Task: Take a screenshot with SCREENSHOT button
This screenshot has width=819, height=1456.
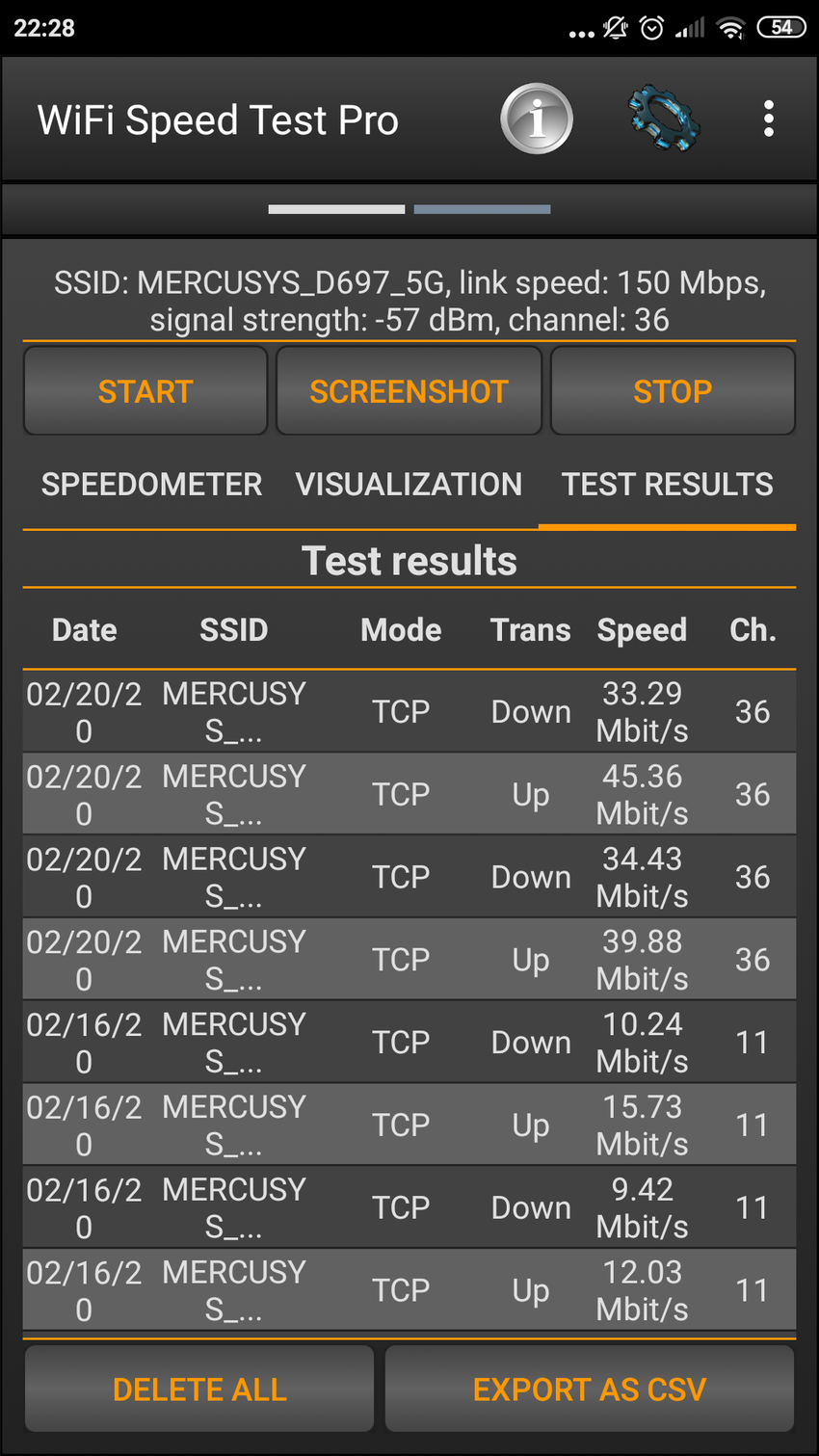Action: 409,391
